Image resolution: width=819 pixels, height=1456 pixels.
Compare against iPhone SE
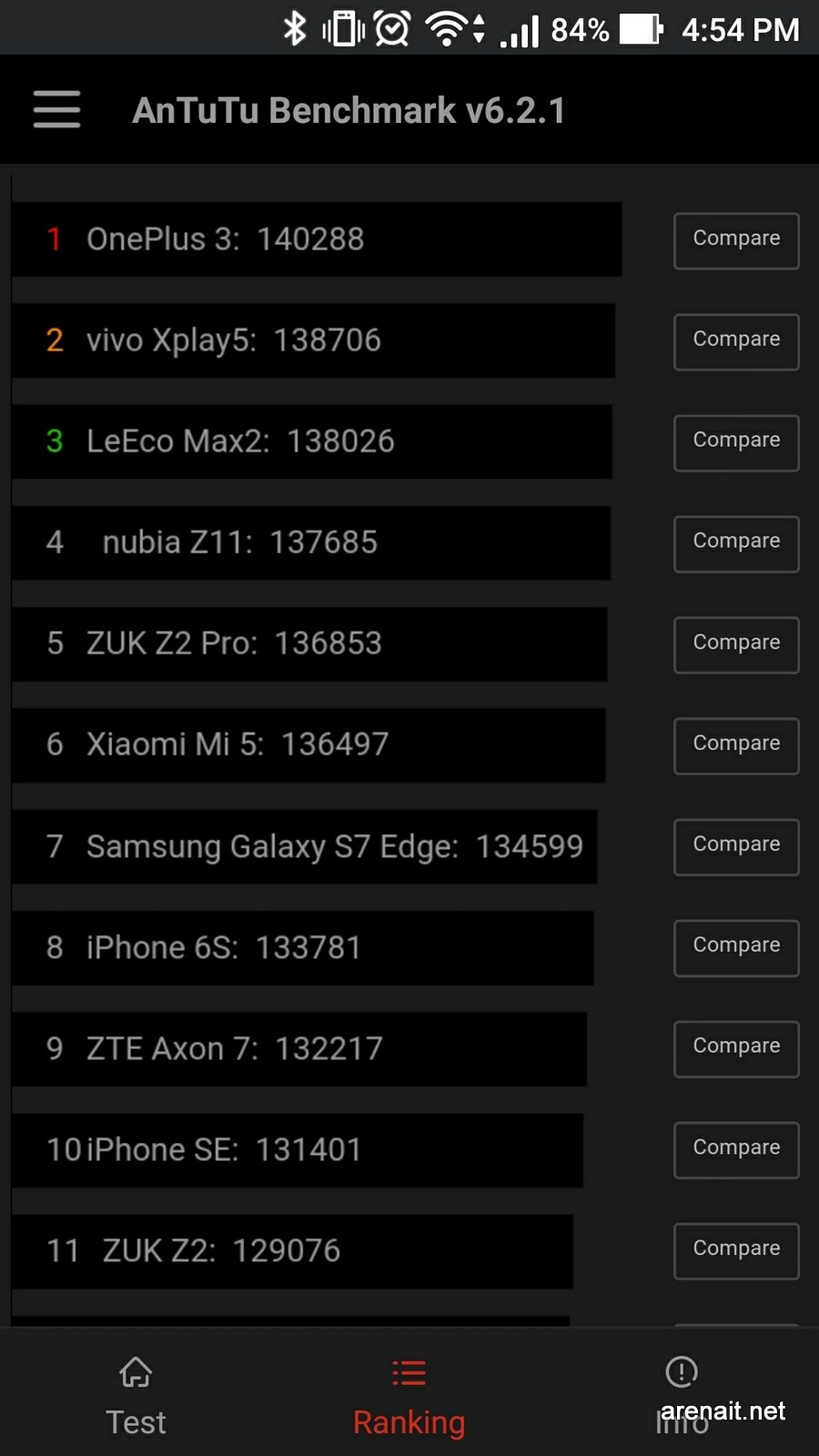click(736, 1149)
